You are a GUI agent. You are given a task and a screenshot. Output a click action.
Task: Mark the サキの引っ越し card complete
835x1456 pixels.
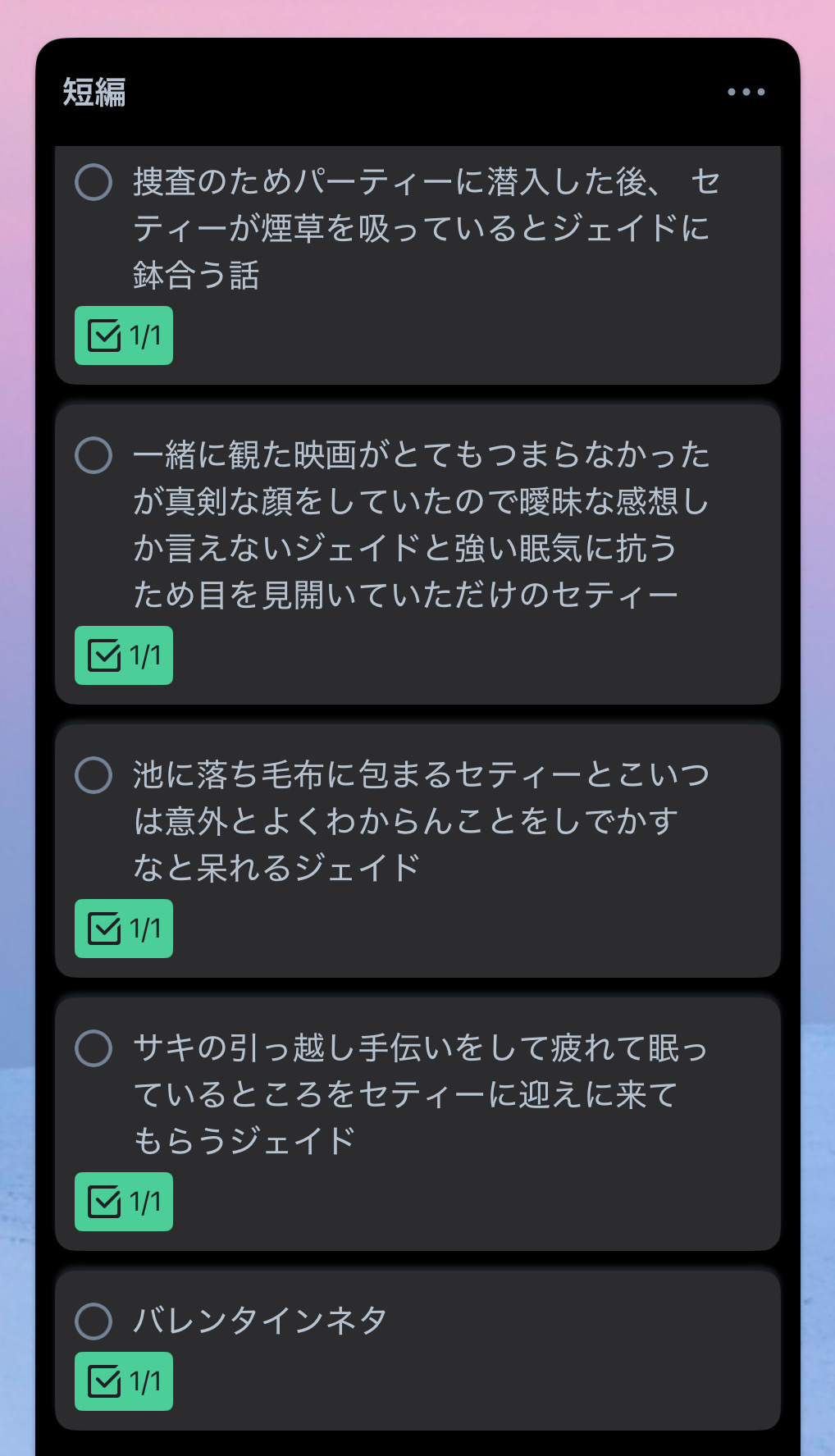(94, 1048)
